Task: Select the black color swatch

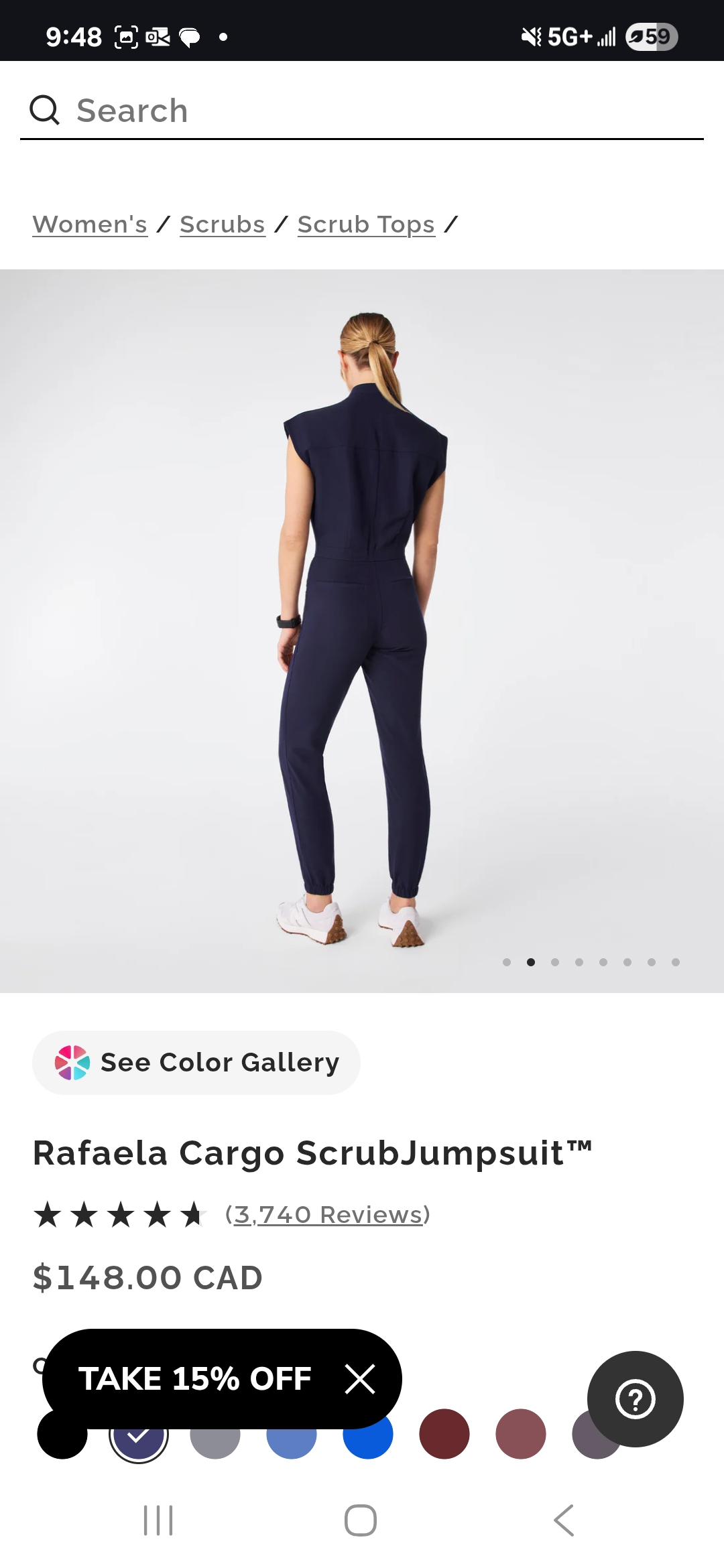Action: (x=62, y=1434)
